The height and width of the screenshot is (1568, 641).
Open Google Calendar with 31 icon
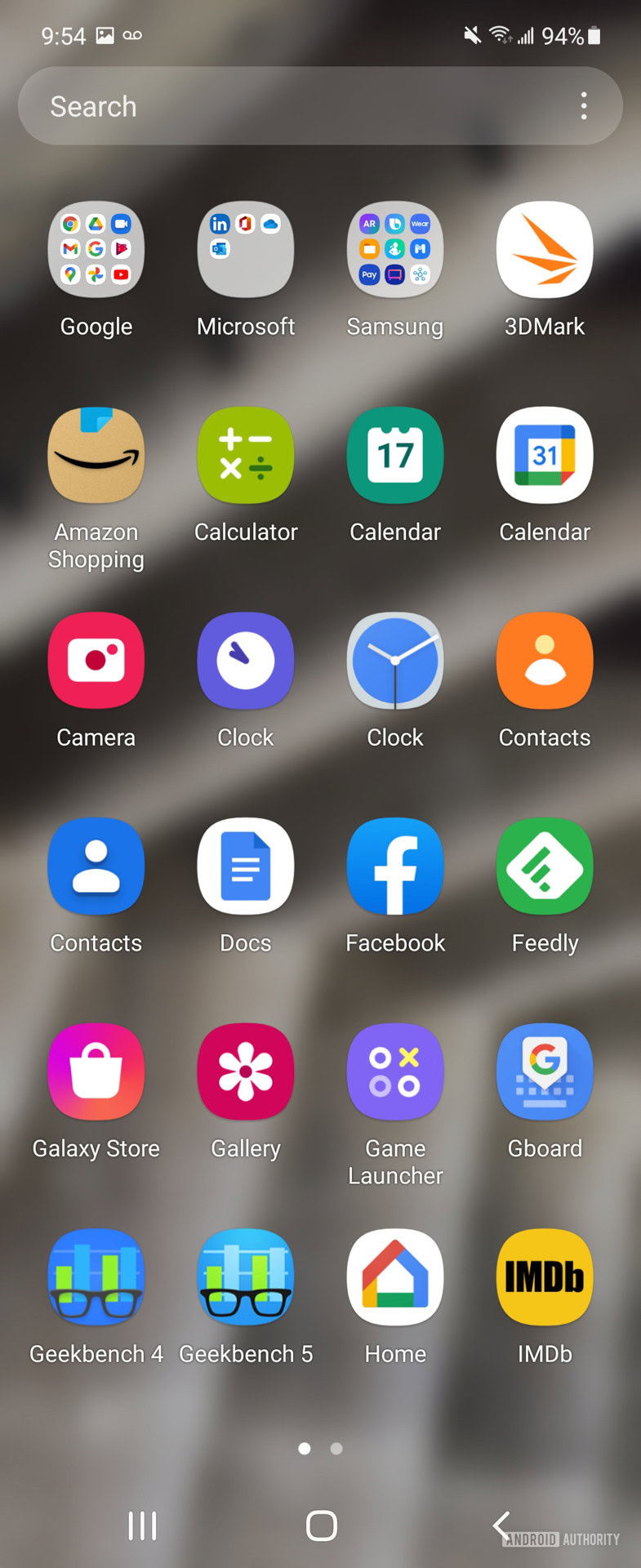(545, 455)
